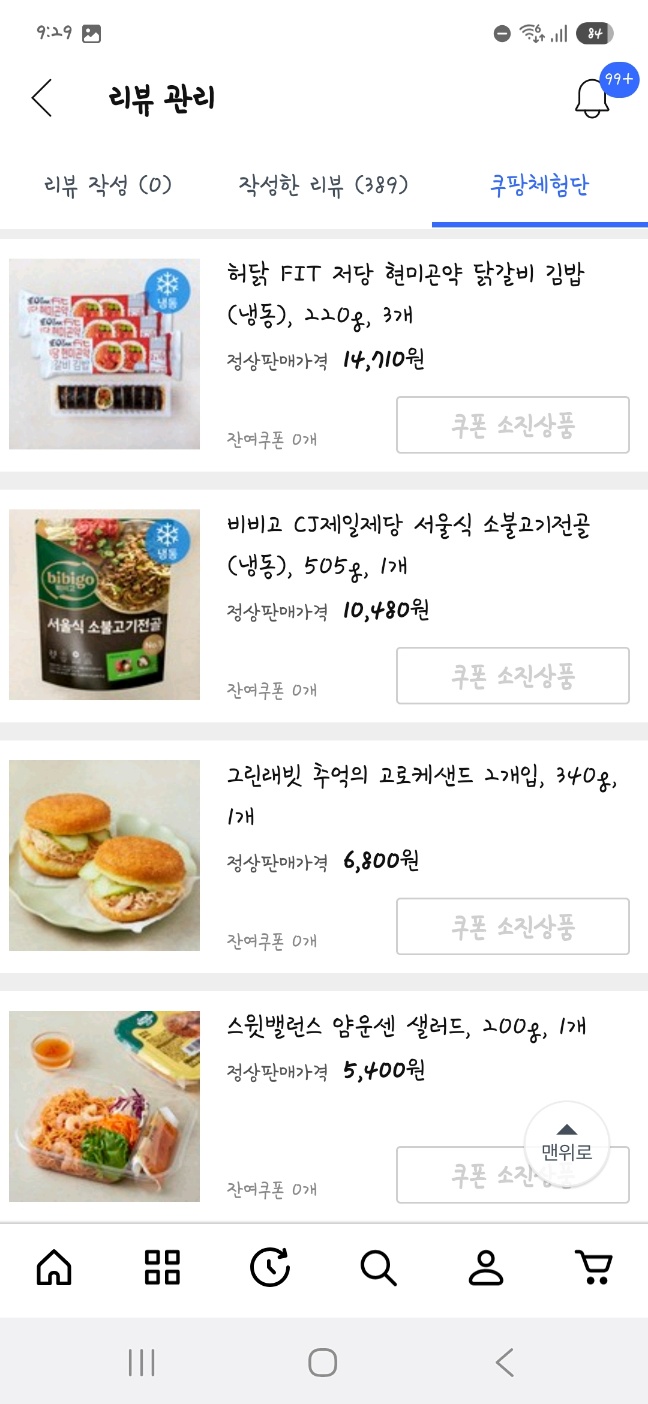Open the 허닭 FIT 닭갈비 김밥 product

[x=105, y=354]
